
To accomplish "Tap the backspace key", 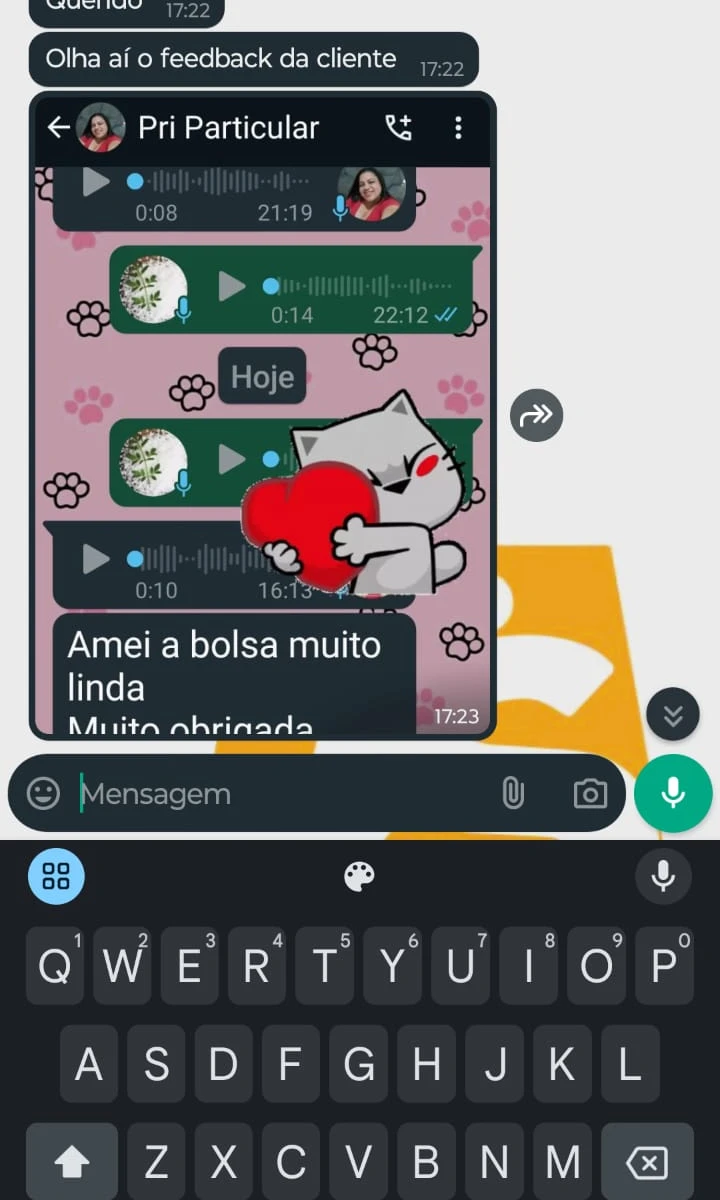I will point(647,1162).
